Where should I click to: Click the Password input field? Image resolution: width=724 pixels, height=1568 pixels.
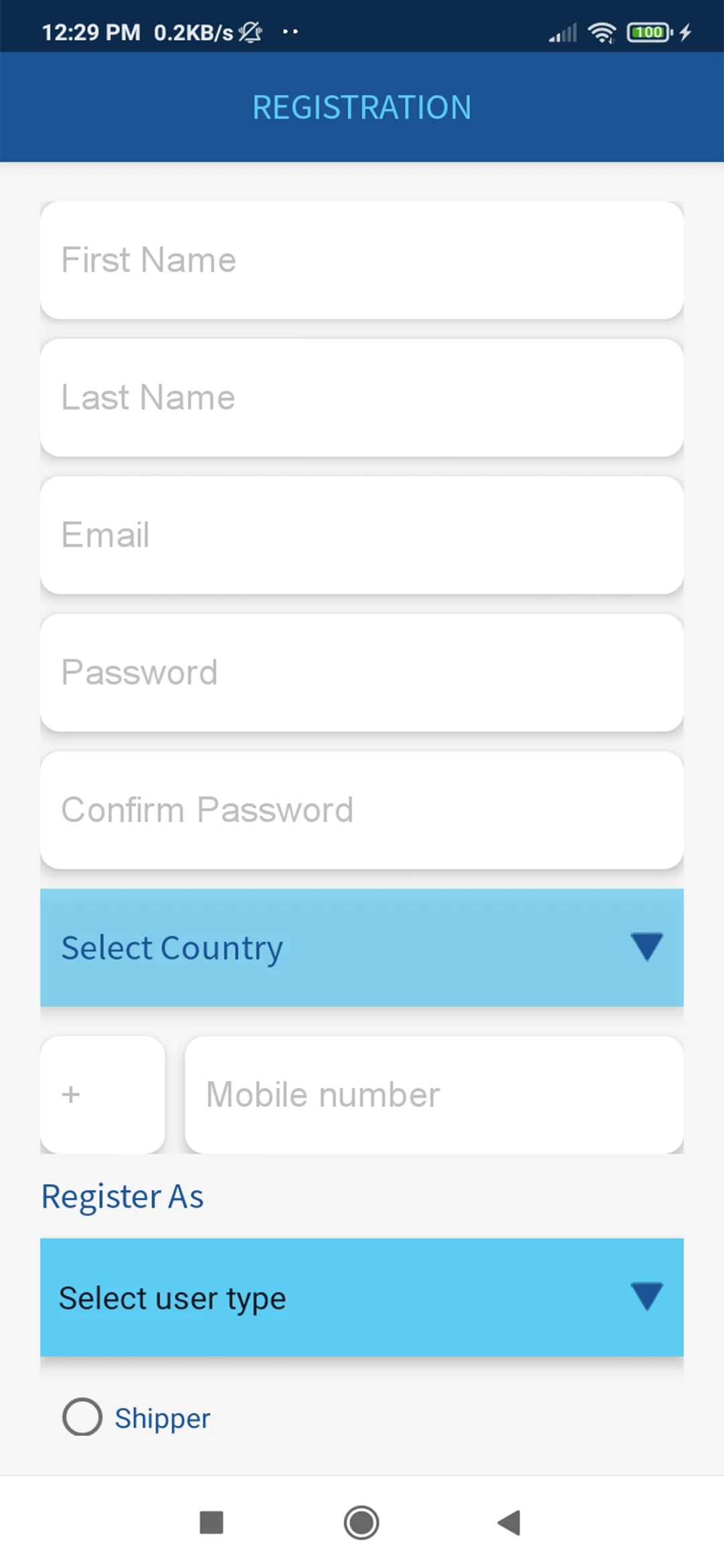click(x=362, y=671)
